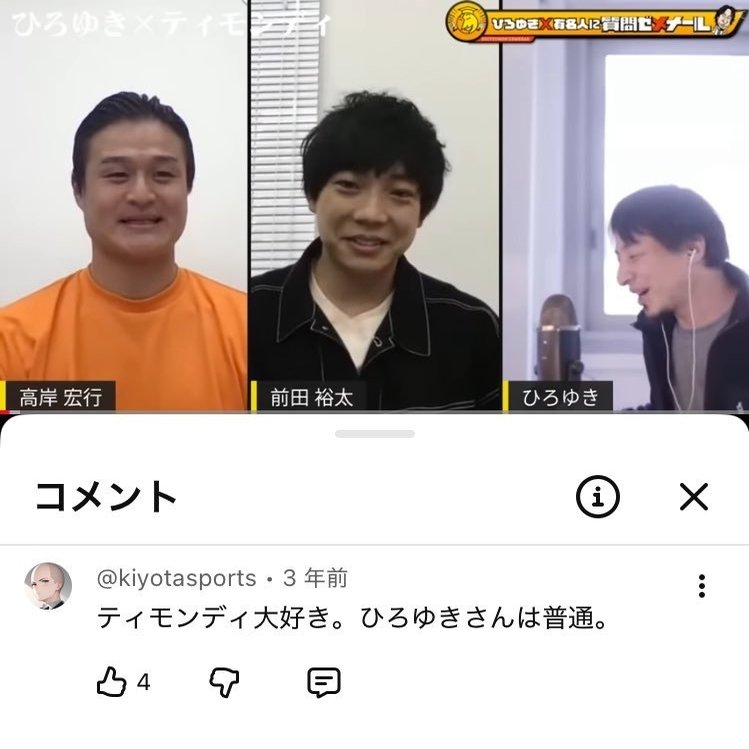Dislike the comment by @kiyotasports
The height and width of the screenshot is (749, 749).
224,683
